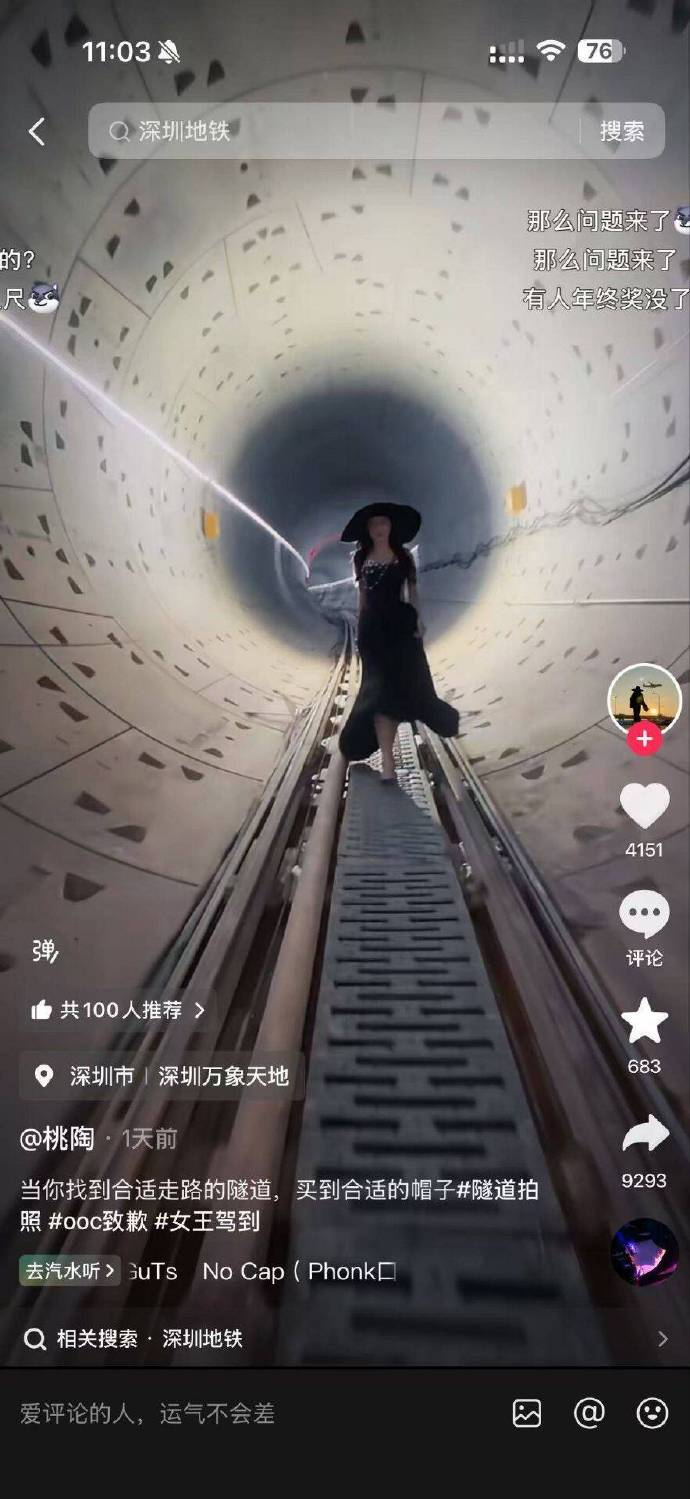This screenshot has width=690, height=1499.
Task: Open the creator's avatar profile
Action: click(644, 698)
